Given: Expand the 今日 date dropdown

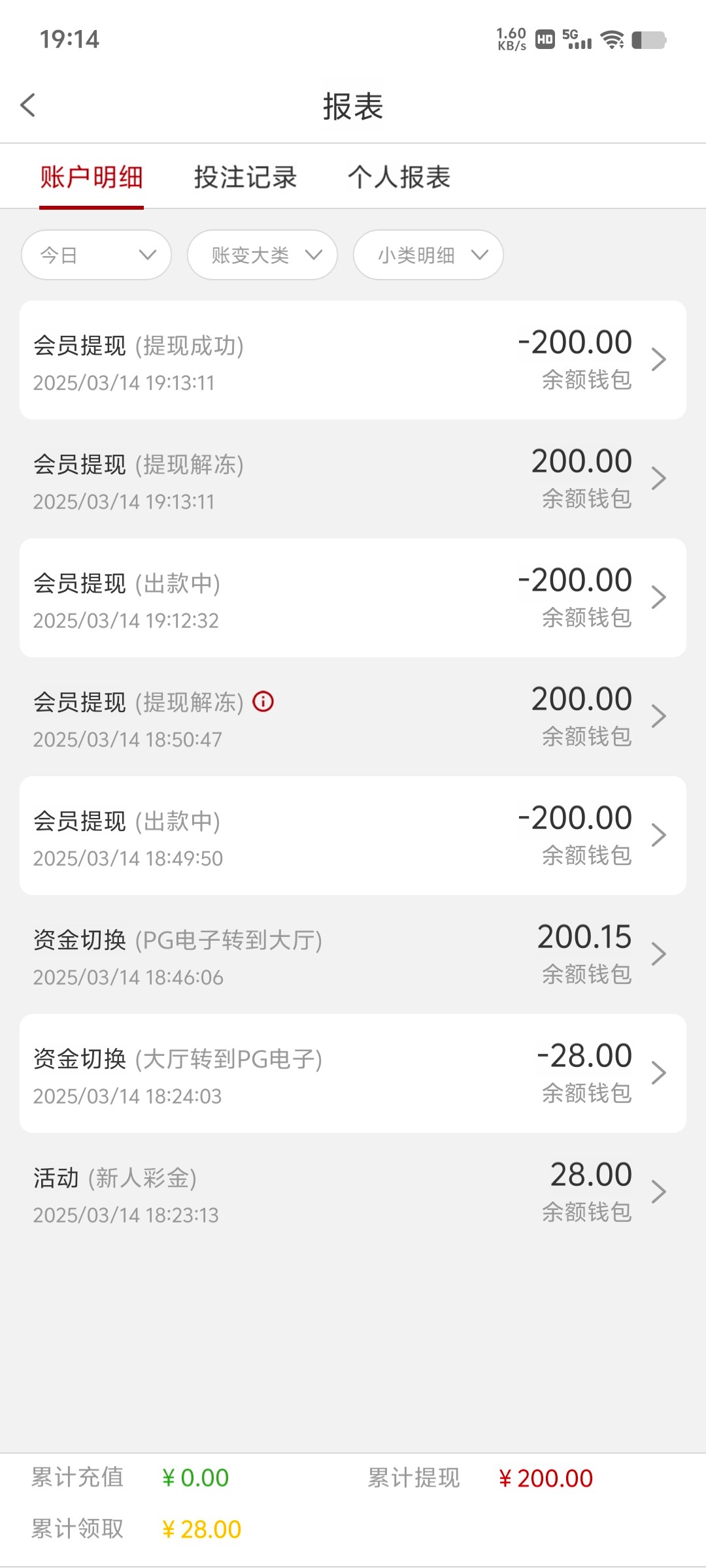Looking at the screenshot, I should point(97,255).
